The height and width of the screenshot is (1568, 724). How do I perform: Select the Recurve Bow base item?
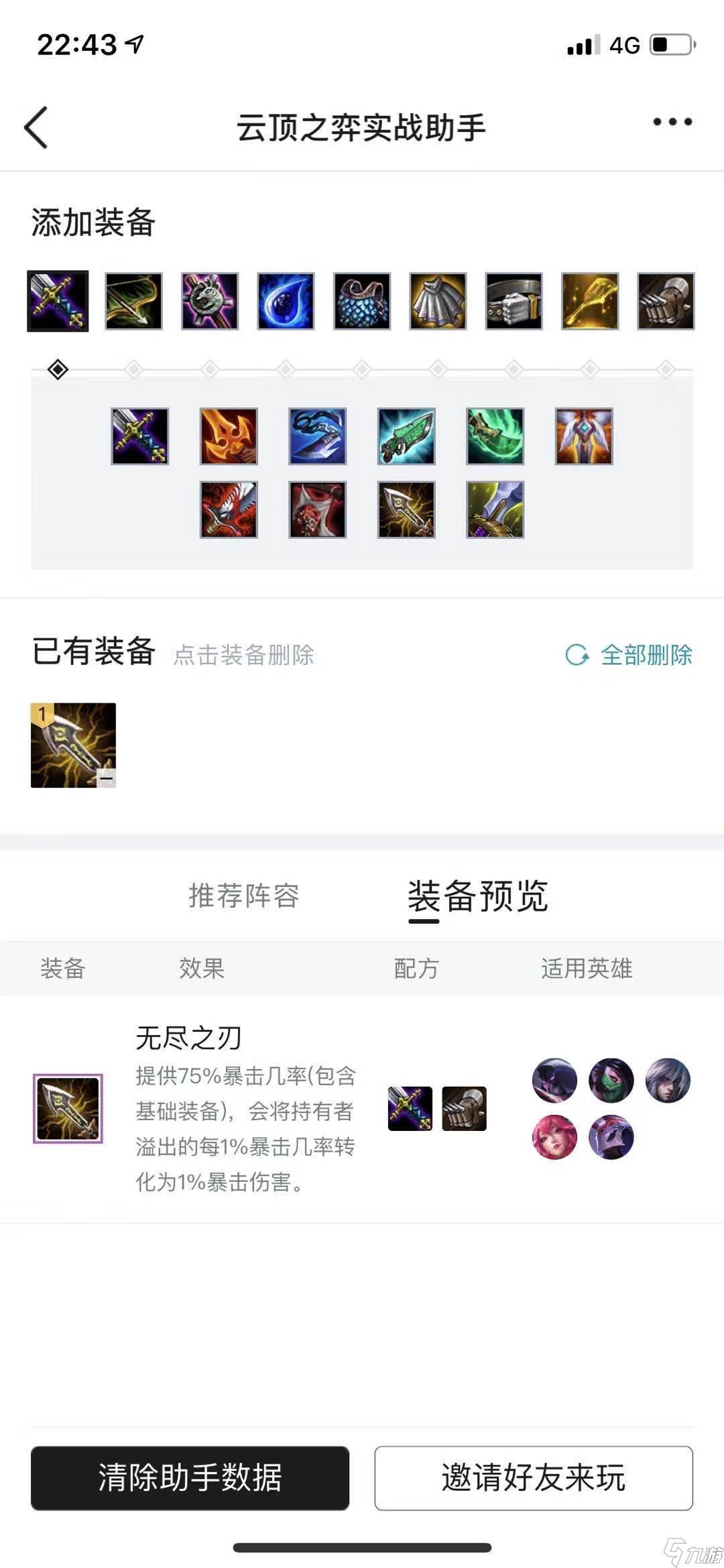(133, 301)
